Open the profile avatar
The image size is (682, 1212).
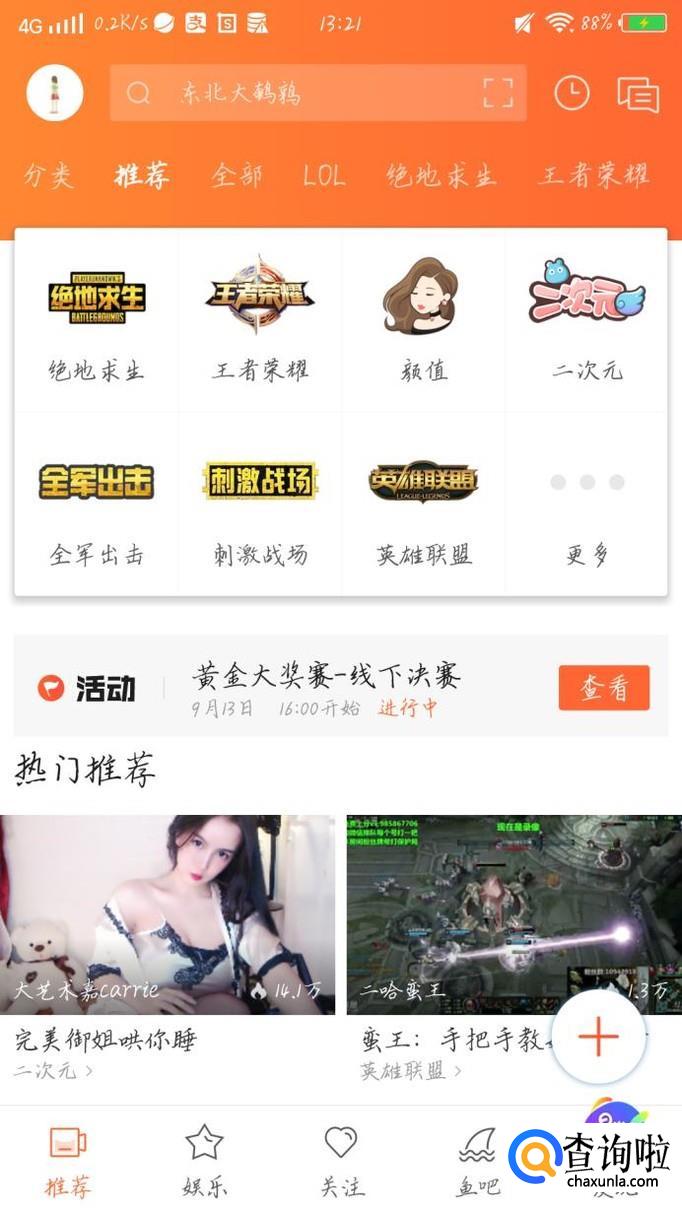click(x=54, y=93)
